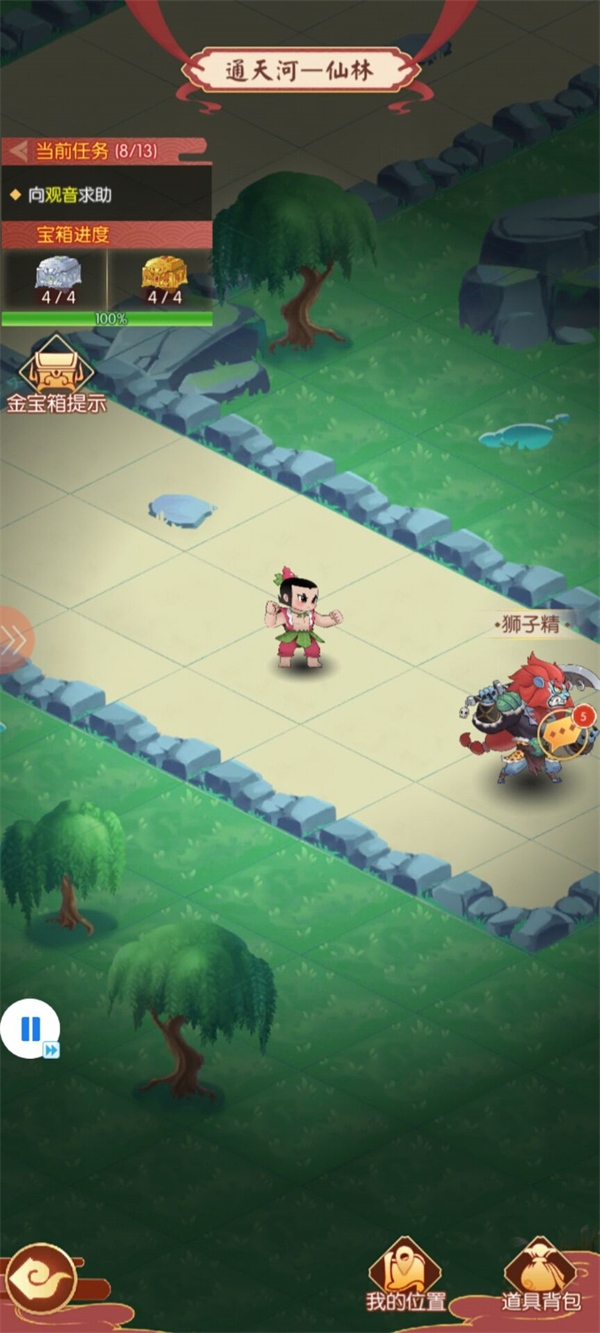
Task: Open the silver chest progress 4/4
Action: 56,278
